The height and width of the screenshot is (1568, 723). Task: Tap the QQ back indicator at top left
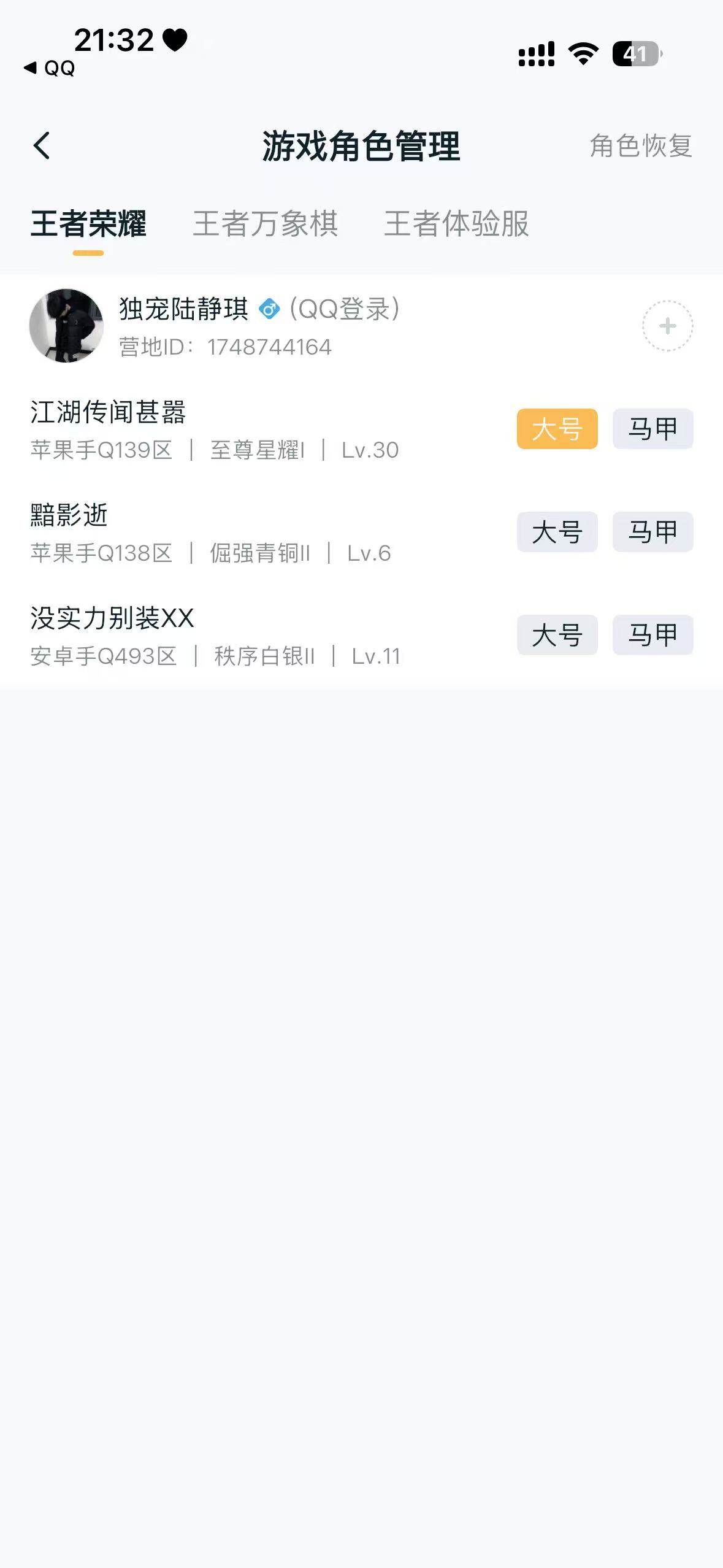click(x=49, y=69)
